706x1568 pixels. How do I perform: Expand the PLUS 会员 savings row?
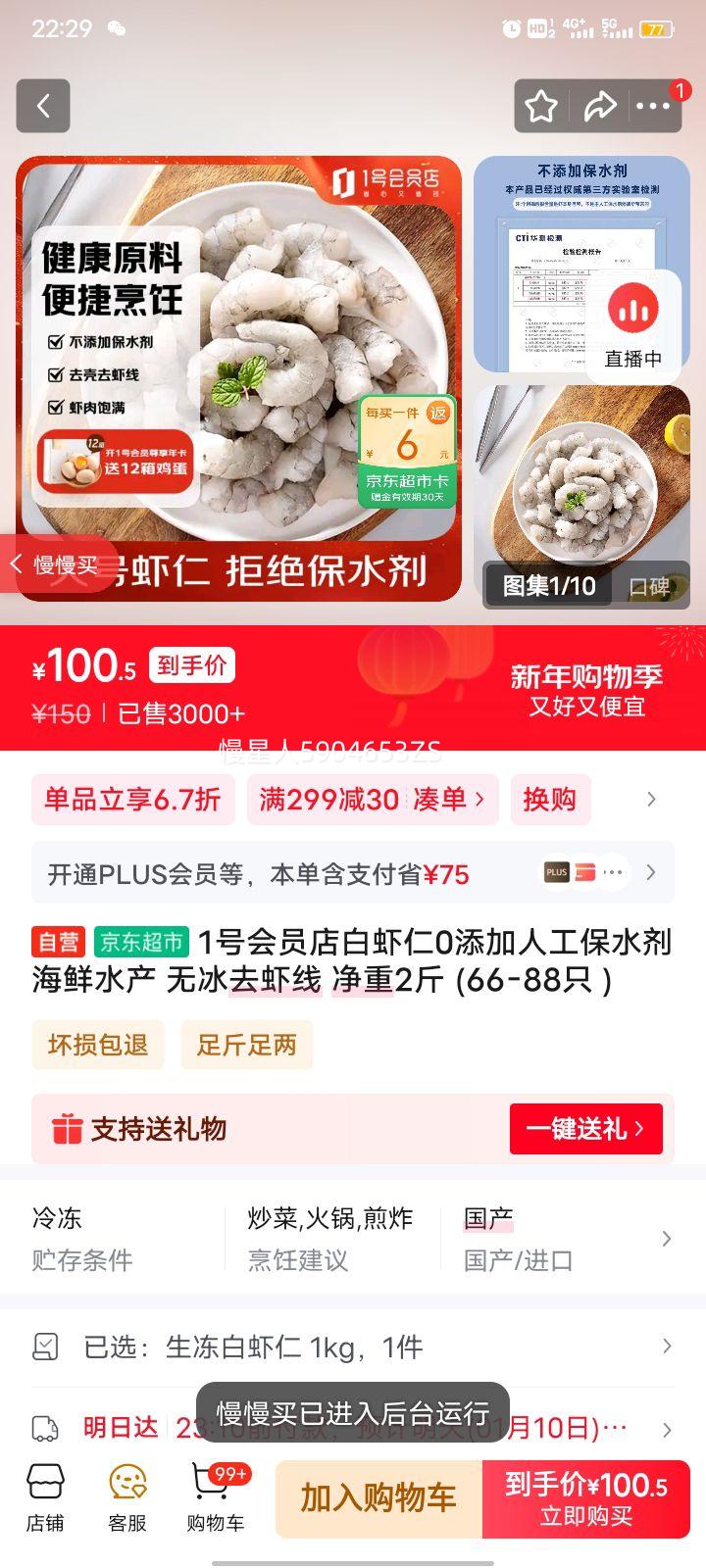[x=649, y=872]
